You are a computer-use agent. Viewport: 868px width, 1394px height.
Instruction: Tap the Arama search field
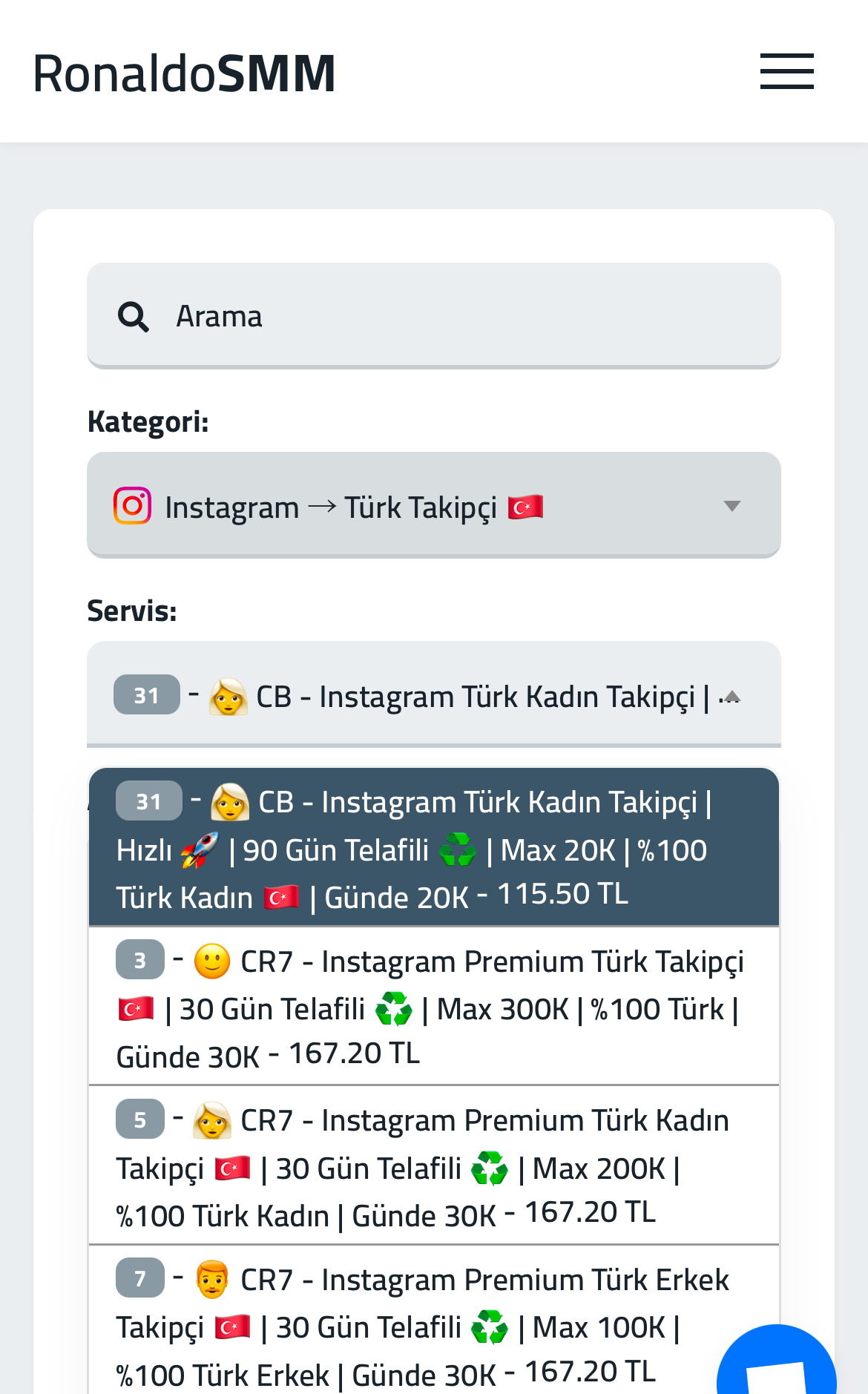coord(434,315)
